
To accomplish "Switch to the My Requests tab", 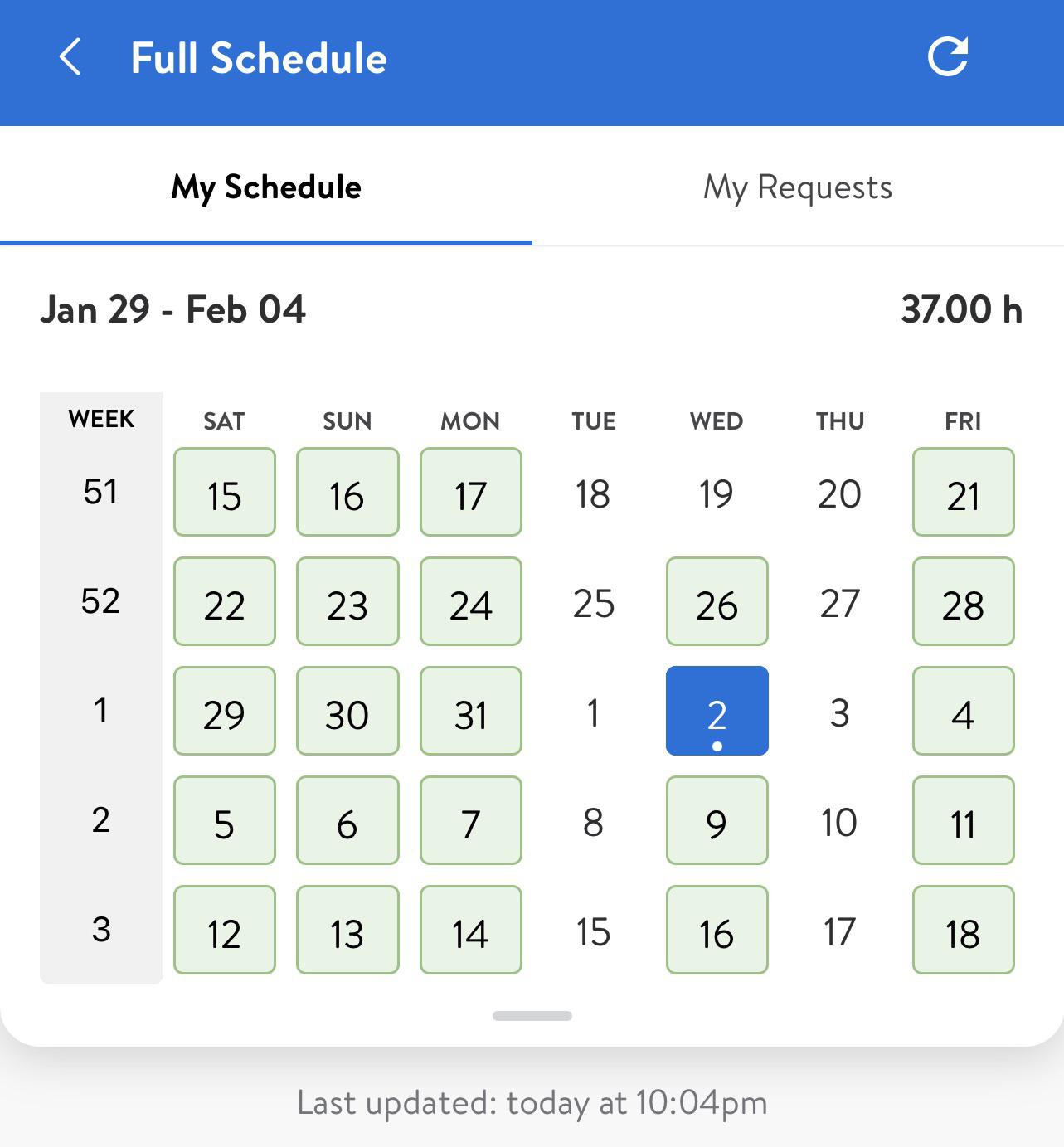I will click(797, 187).
